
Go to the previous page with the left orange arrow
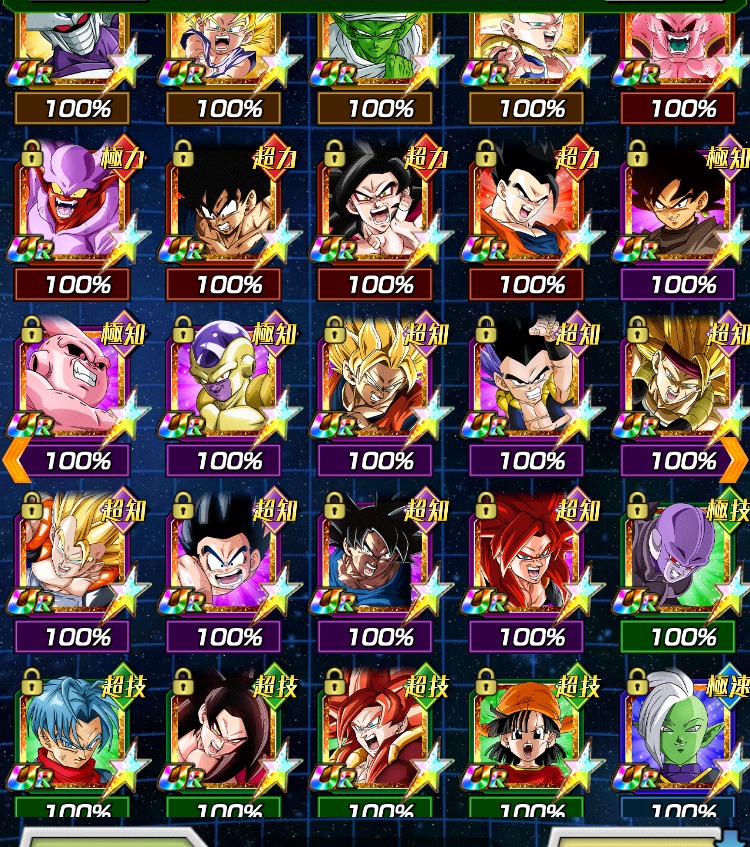click(x=15, y=459)
